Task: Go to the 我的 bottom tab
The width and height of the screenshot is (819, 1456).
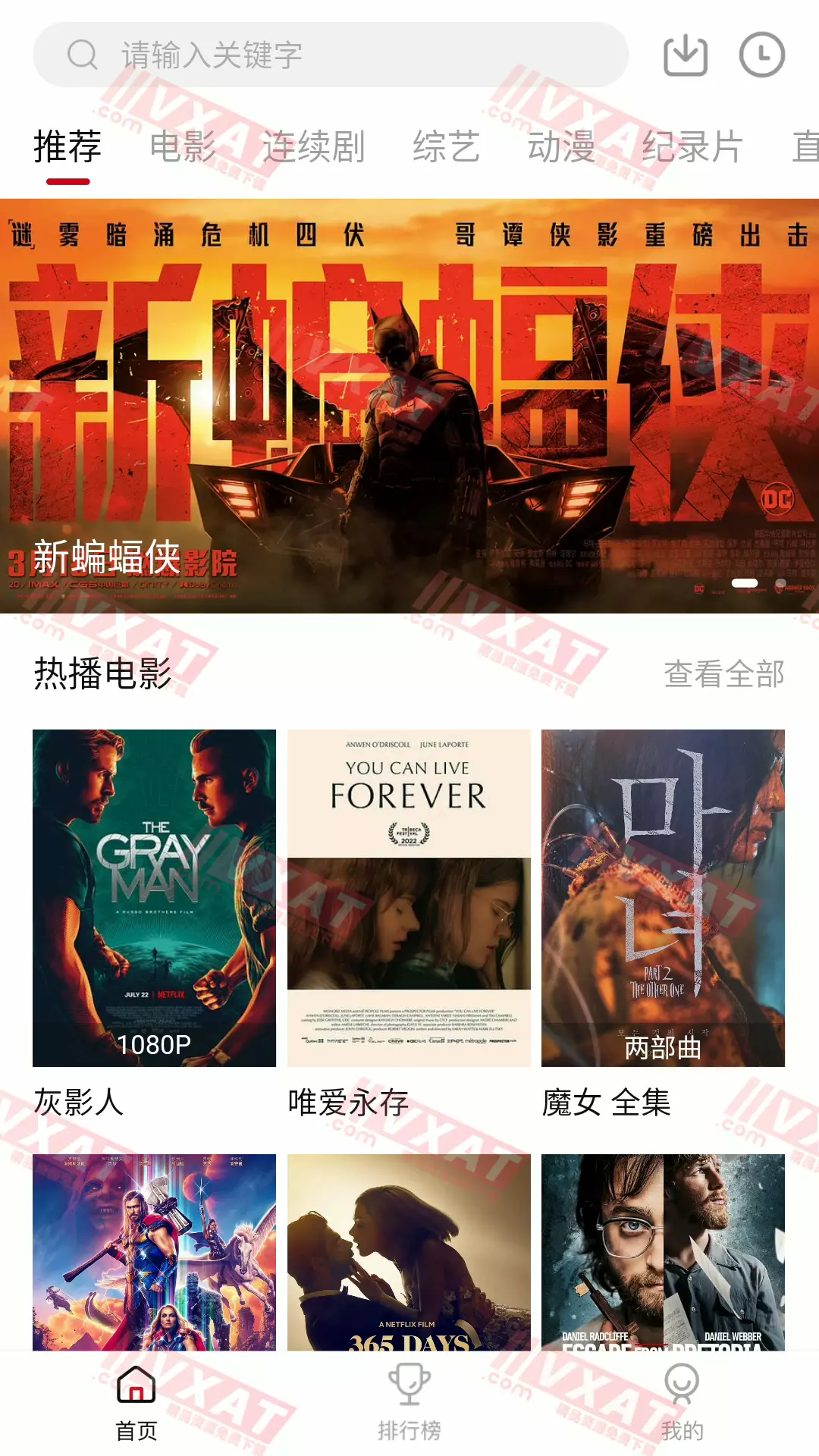Action: pos(682,1403)
